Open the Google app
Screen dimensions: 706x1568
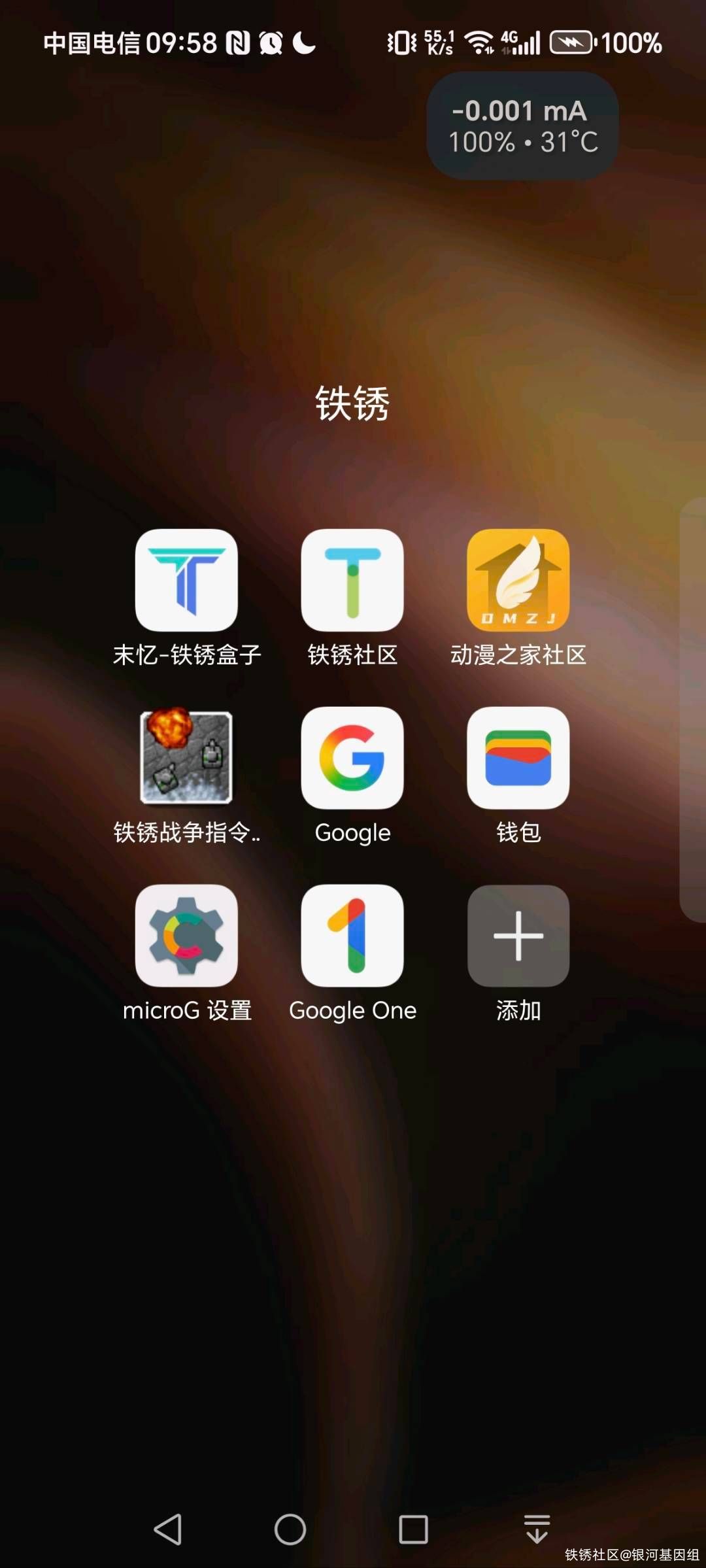coord(352,758)
